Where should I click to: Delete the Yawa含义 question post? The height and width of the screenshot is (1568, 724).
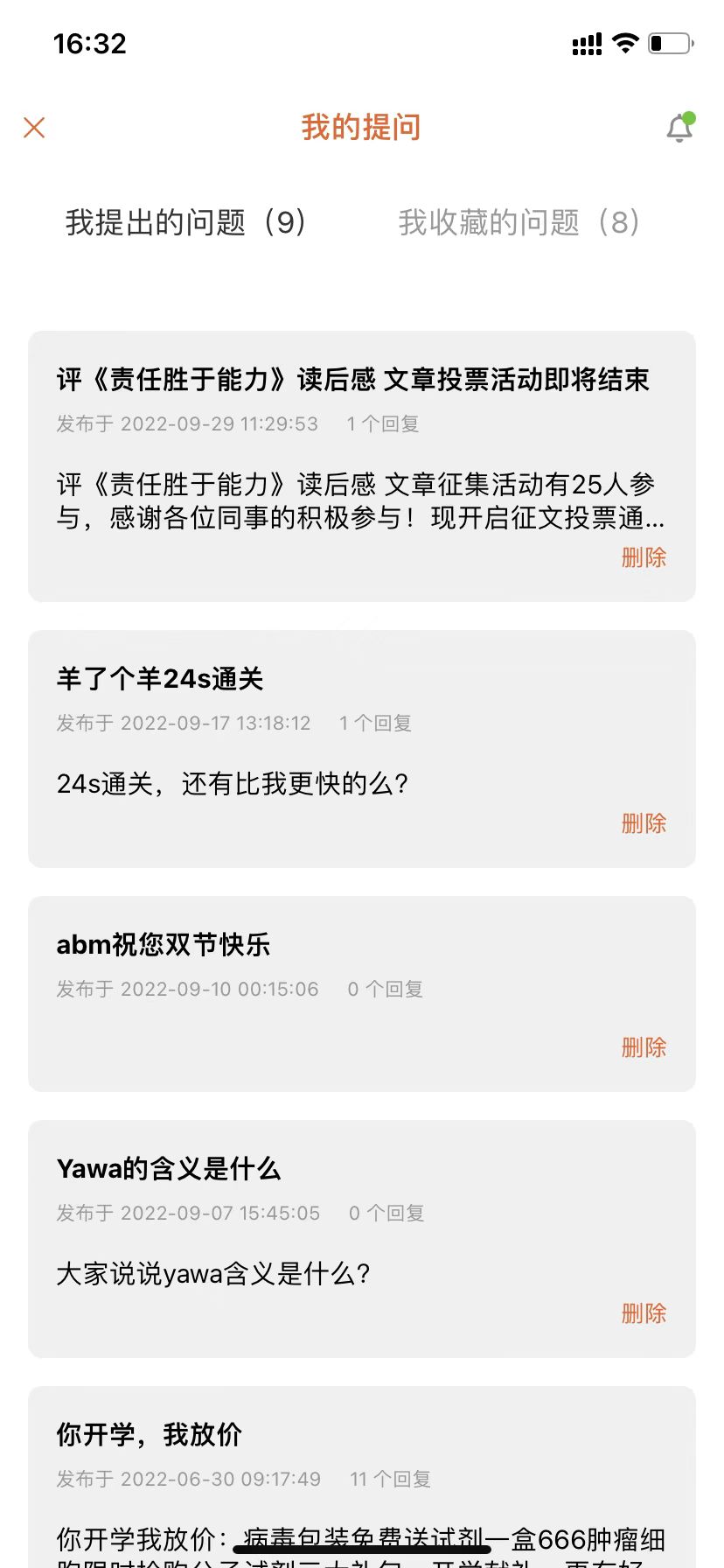coord(644,1313)
